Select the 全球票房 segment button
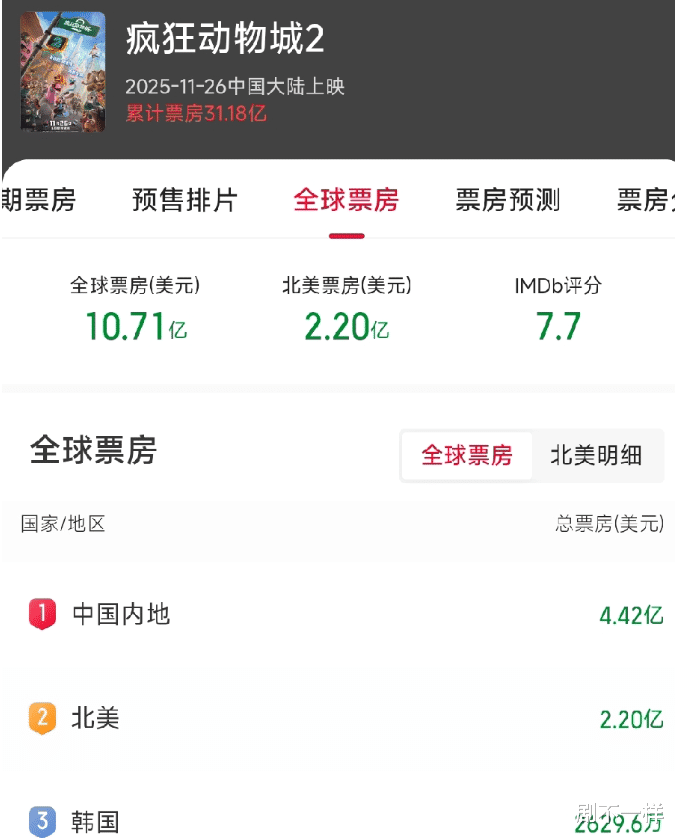The image size is (675, 838). coord(467,455)
